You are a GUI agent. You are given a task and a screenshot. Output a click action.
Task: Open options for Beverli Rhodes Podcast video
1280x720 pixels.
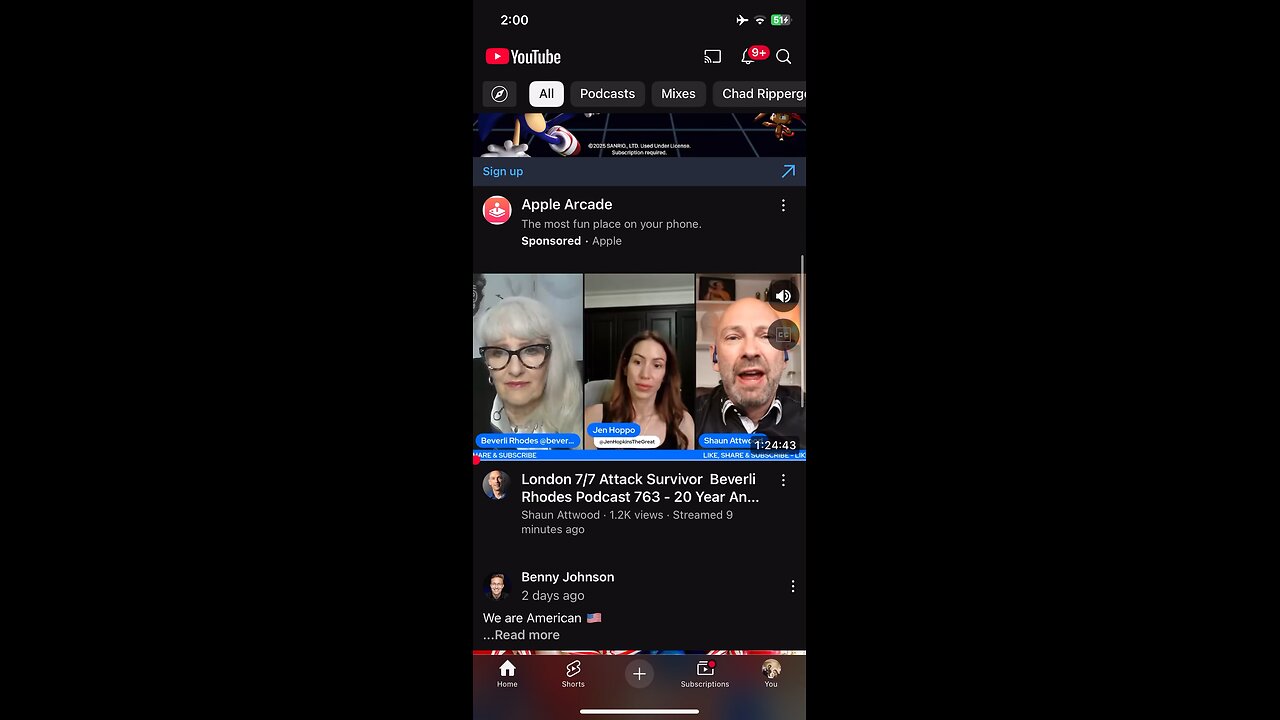point(783,480)
